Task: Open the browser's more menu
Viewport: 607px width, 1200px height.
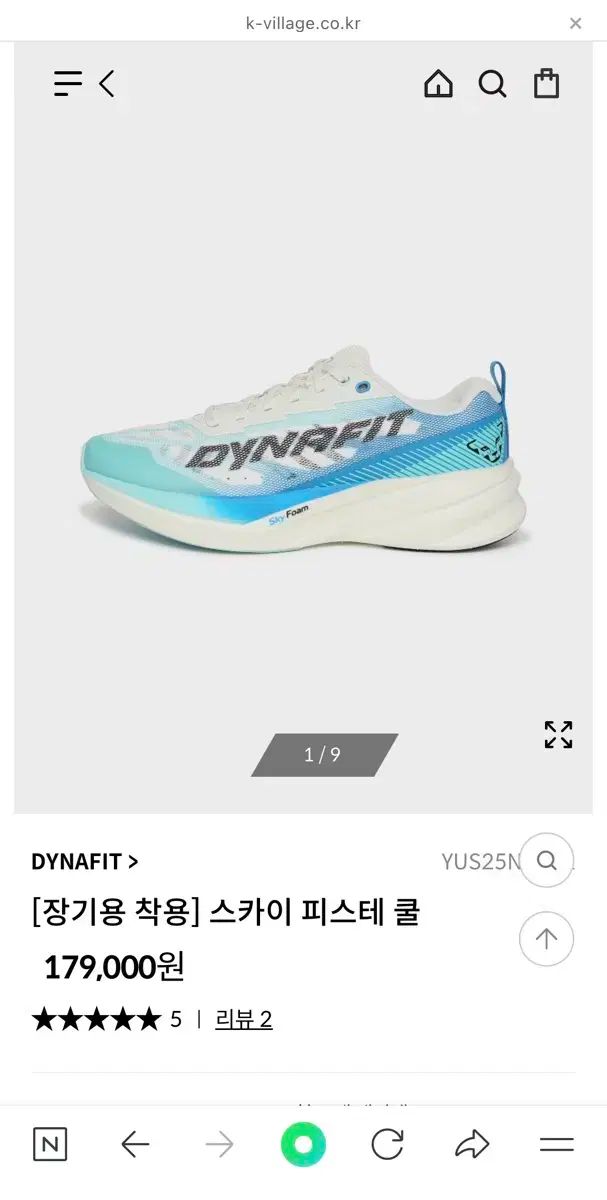Action: tap(556, 1144)
